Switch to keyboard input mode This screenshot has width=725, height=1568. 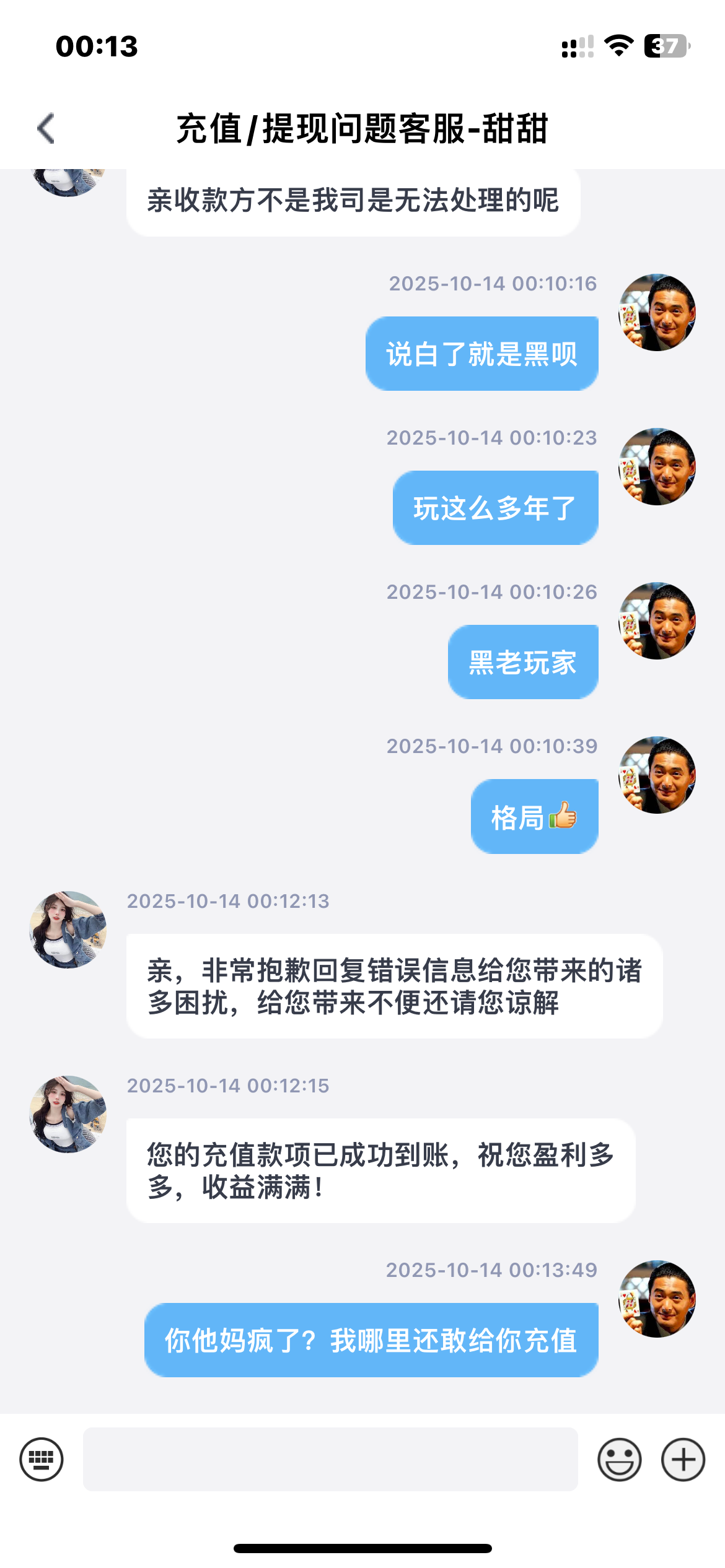click(x=42, y=1459)
